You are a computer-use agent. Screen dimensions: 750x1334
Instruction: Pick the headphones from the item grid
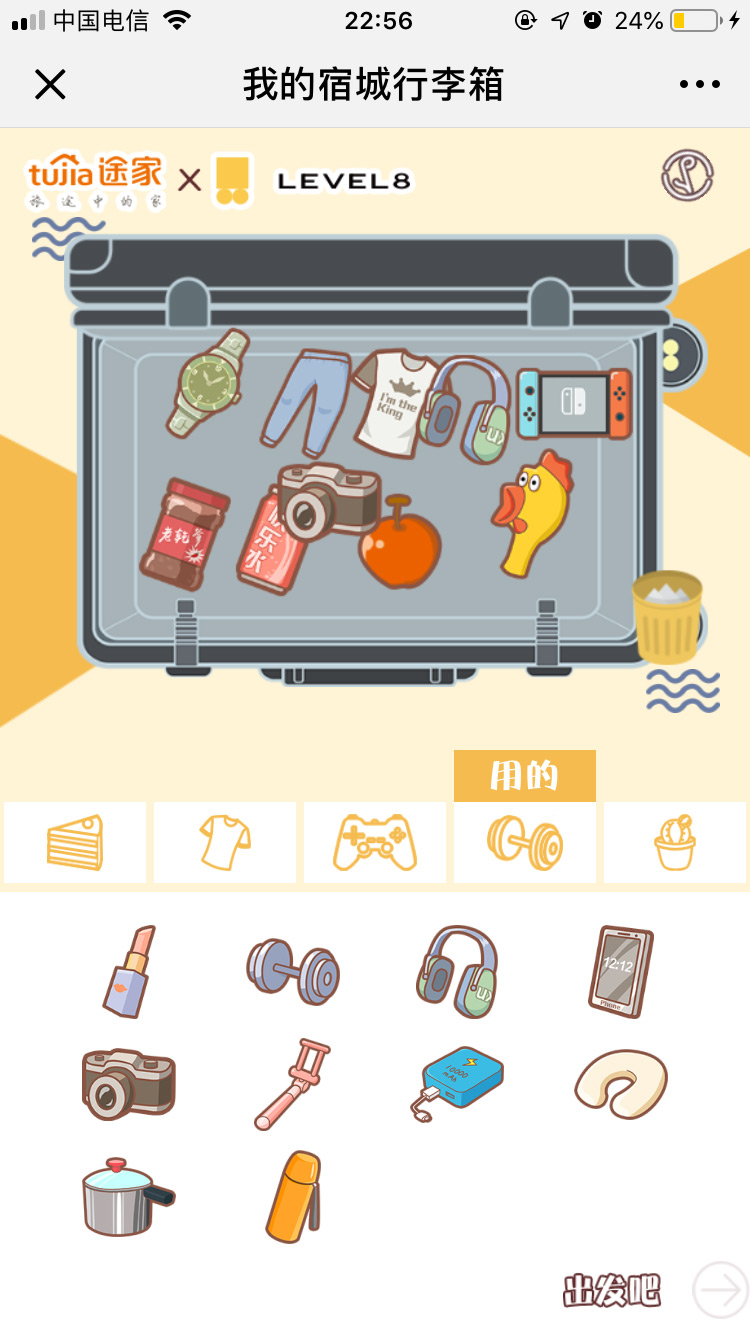tap(457, 970)
